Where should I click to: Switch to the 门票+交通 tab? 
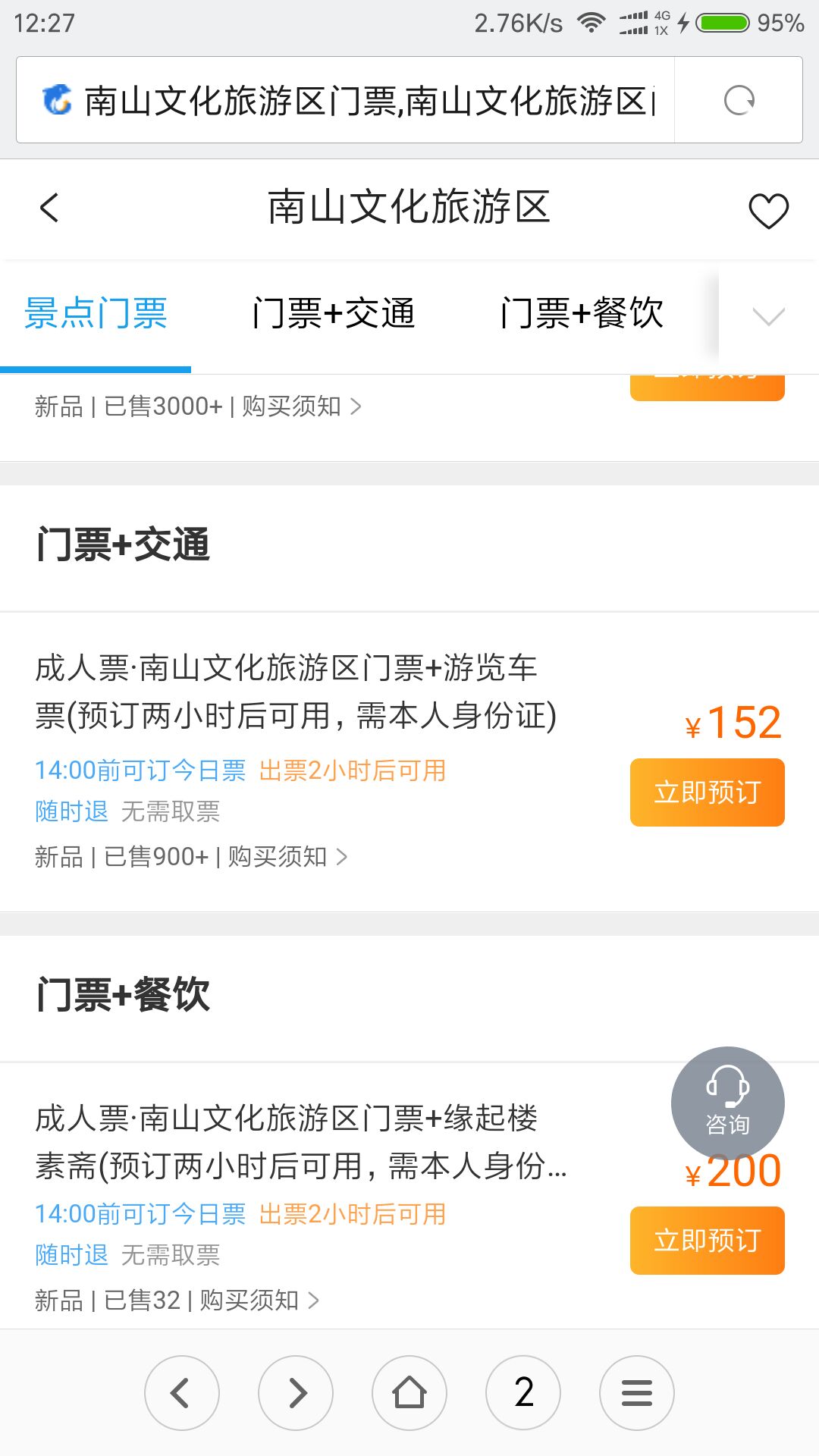[334, 313]
